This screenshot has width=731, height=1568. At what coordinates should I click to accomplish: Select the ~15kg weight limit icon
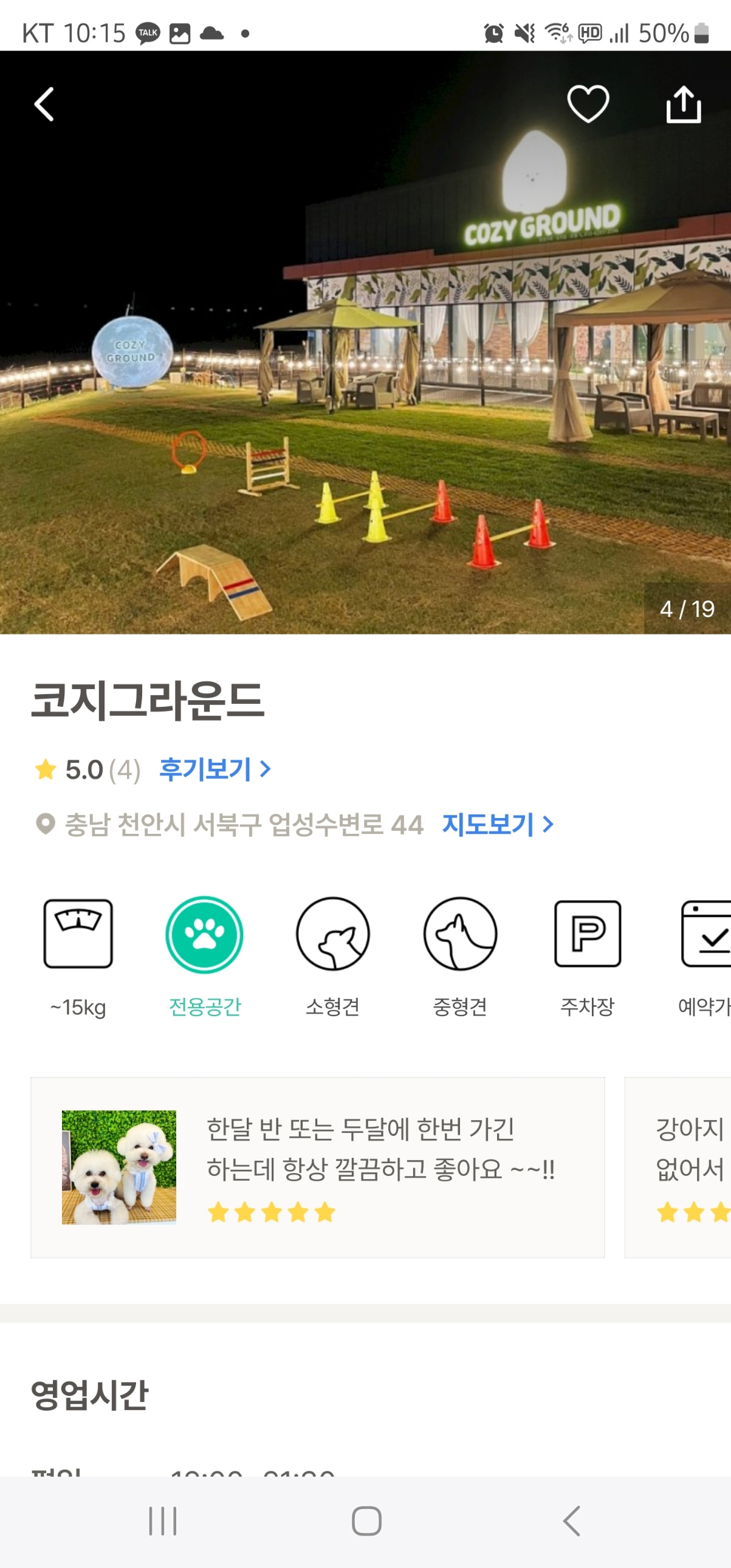pyautogui.click(x=78, y=935)
